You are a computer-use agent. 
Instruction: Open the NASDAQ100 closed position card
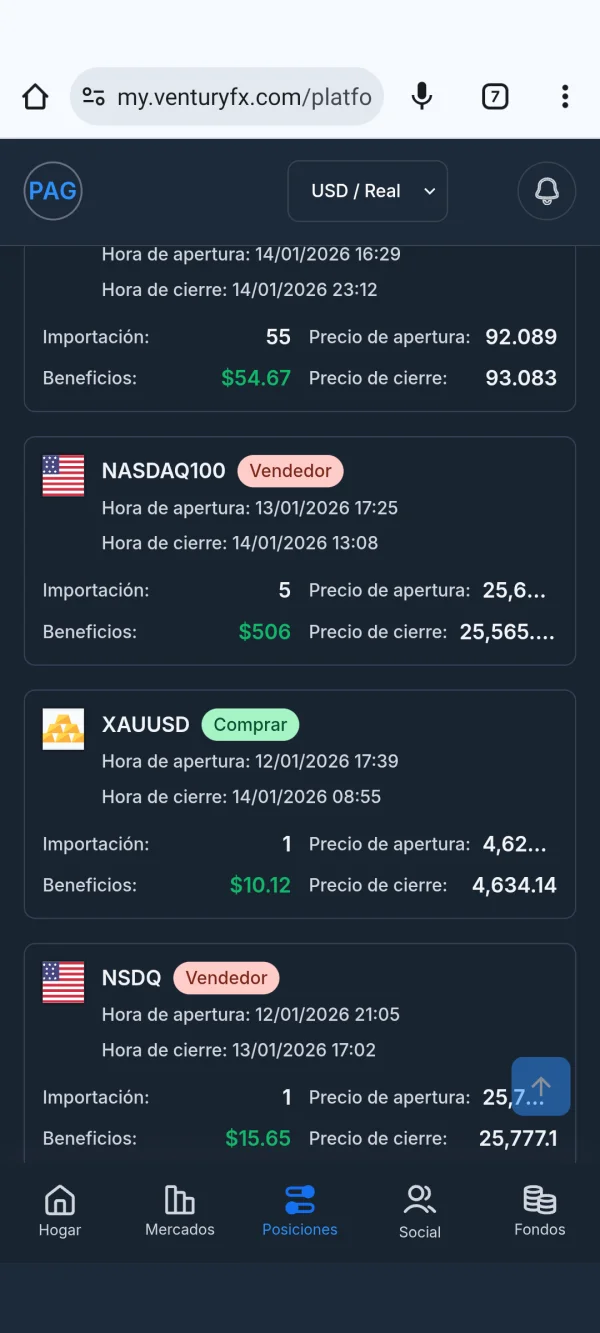pos(300,551)
